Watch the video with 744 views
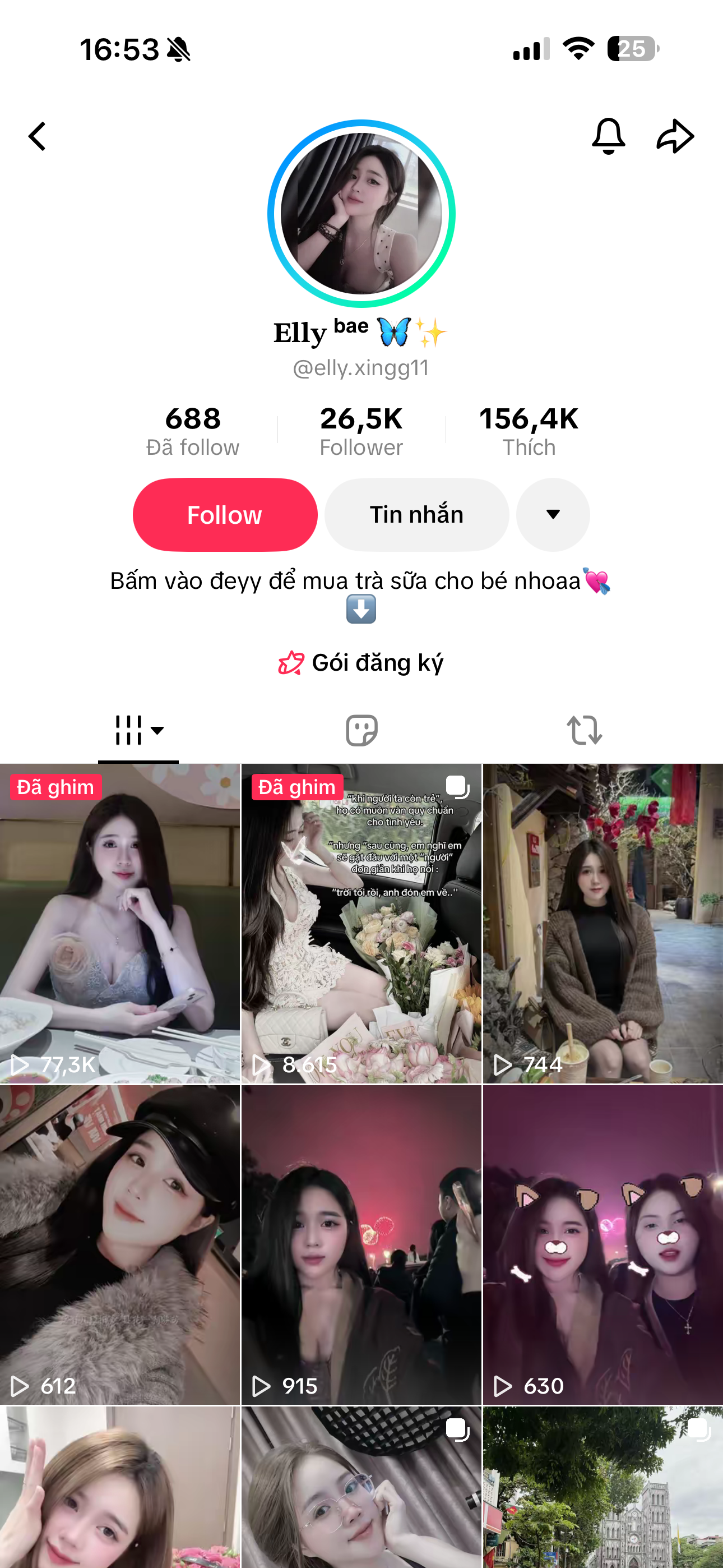 602,924
